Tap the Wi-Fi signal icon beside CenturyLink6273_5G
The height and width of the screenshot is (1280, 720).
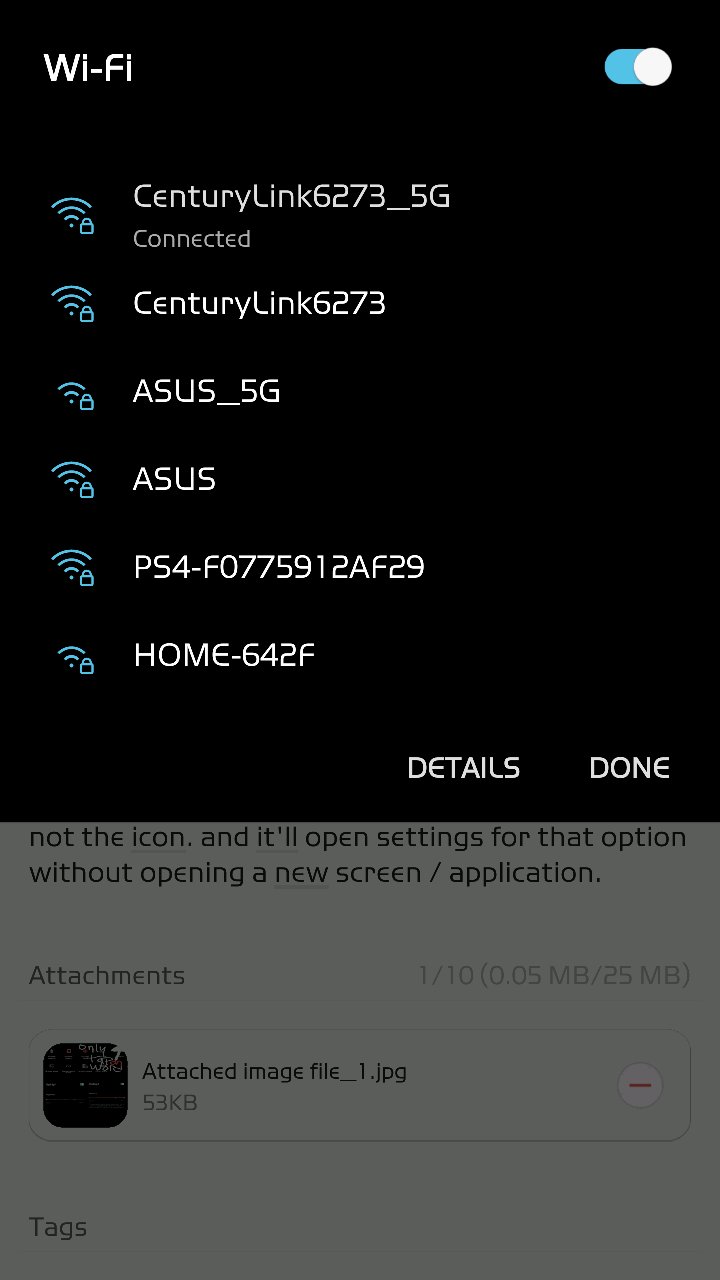(x=72, y=213)
